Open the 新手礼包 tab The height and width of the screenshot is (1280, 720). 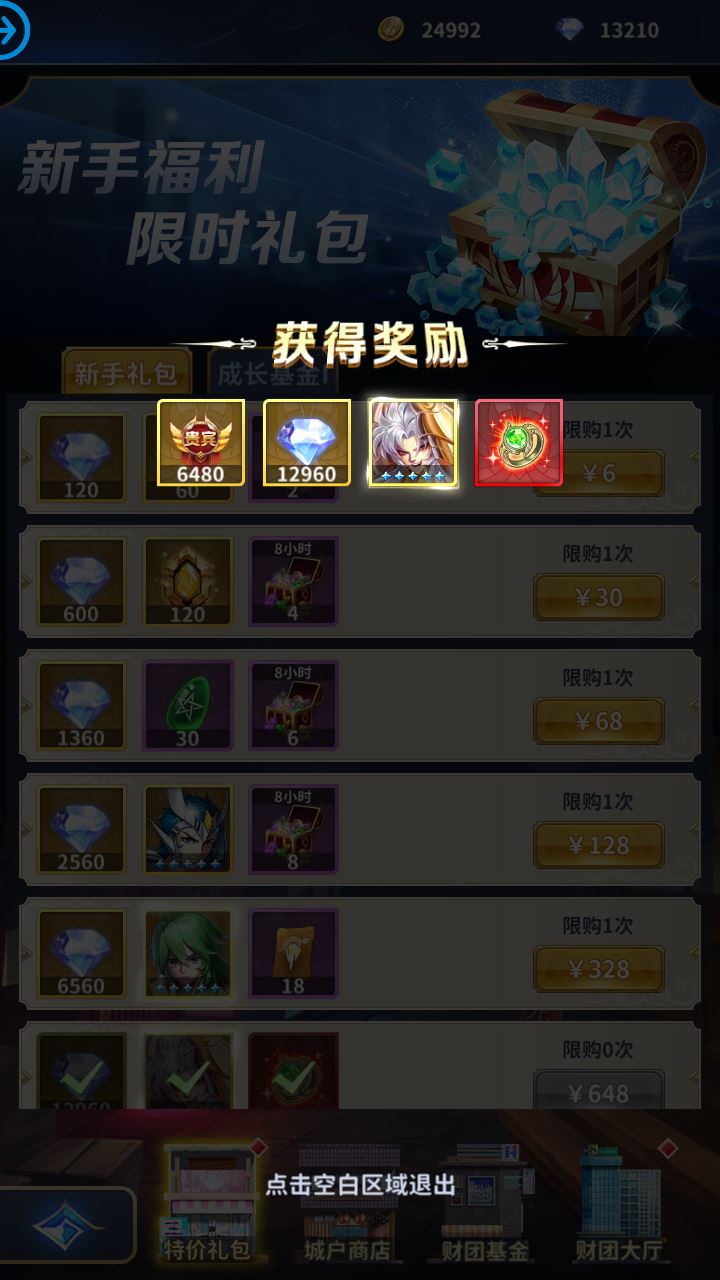click(x=126, y=374)
